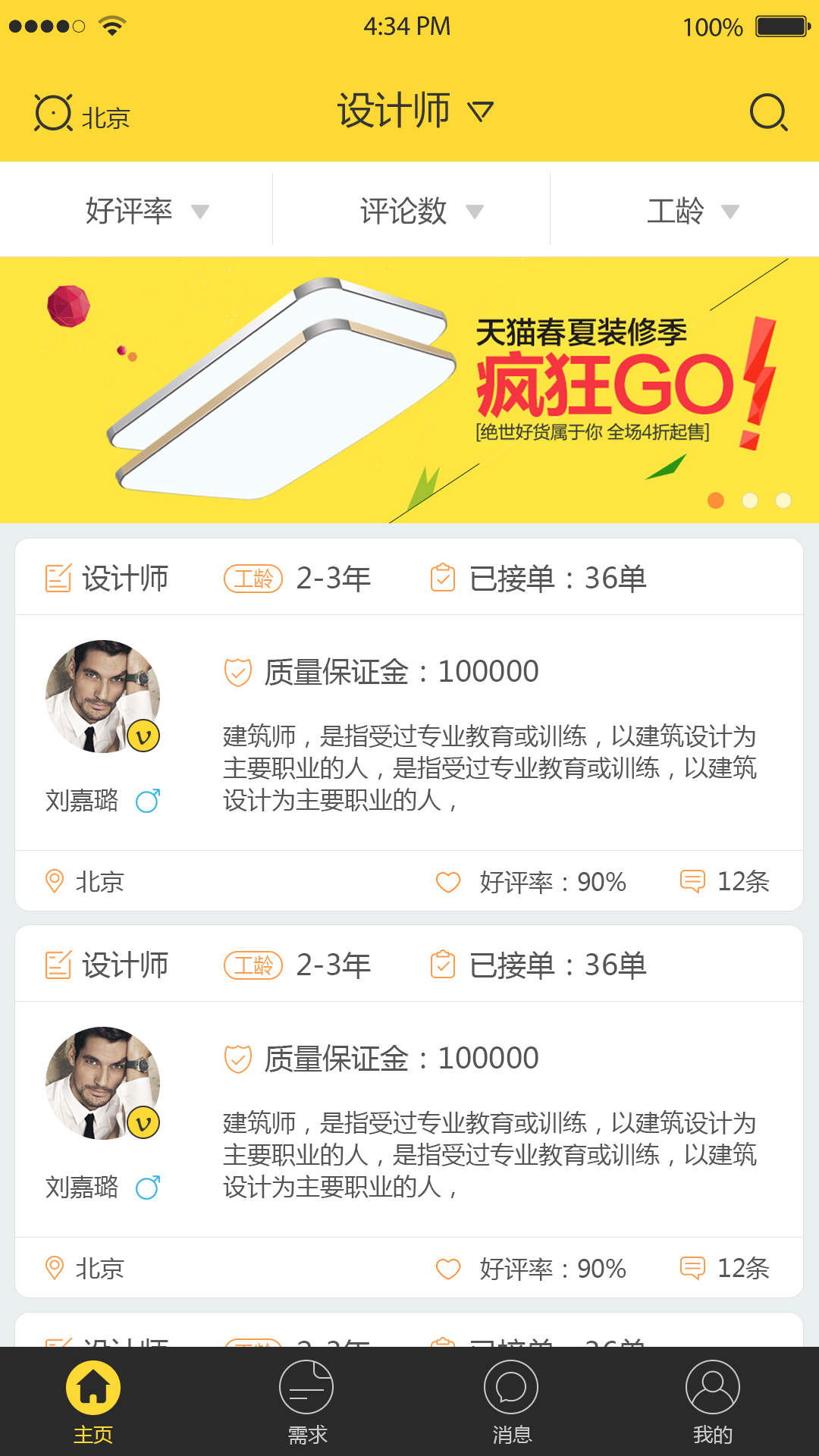Open the 天猫春夏装修季 promo banner
Image resolution: width=819 pixels, height=1456 pixels.
[409, 390]
